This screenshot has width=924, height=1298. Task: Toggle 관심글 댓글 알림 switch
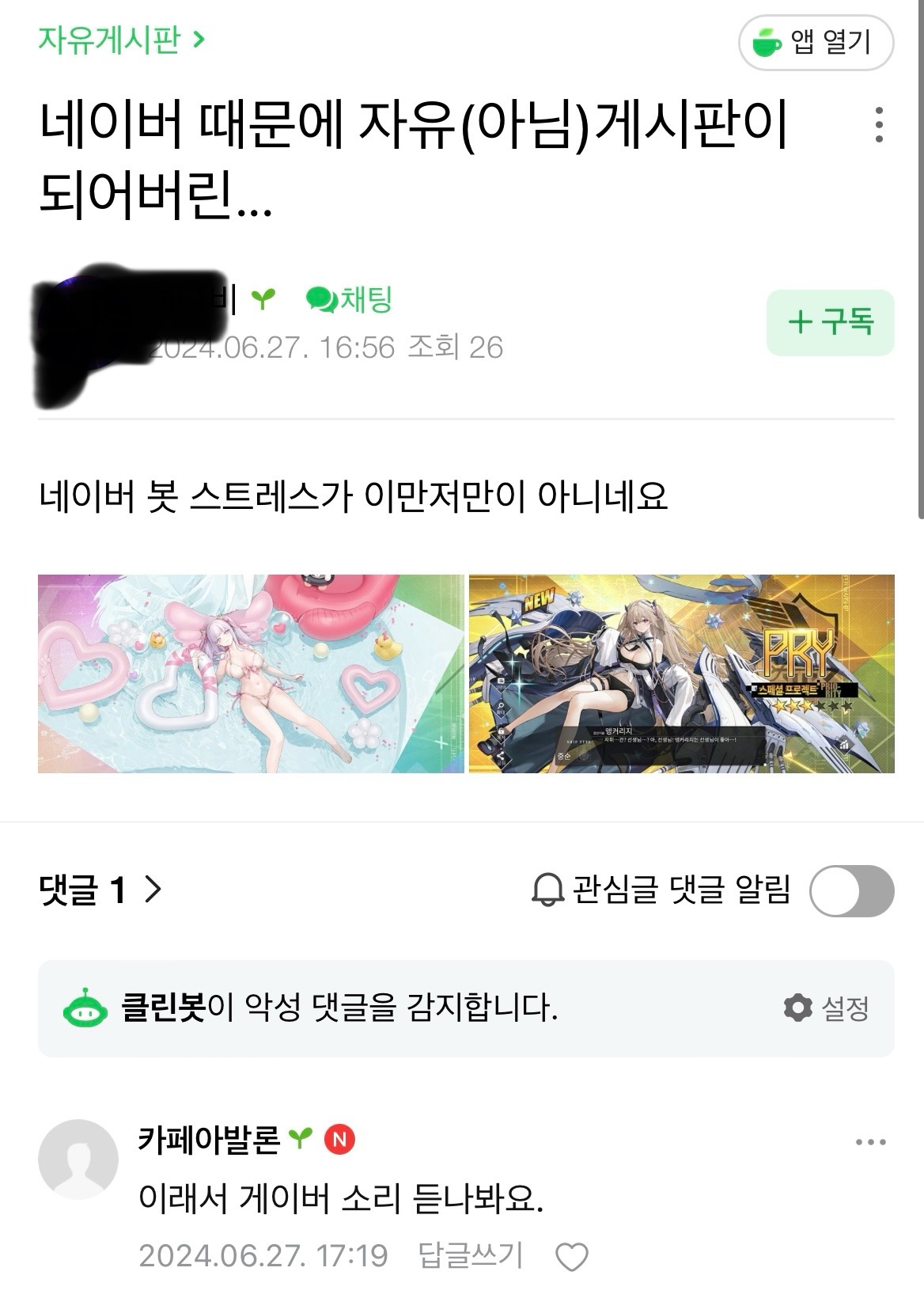[x=851, y=890]
